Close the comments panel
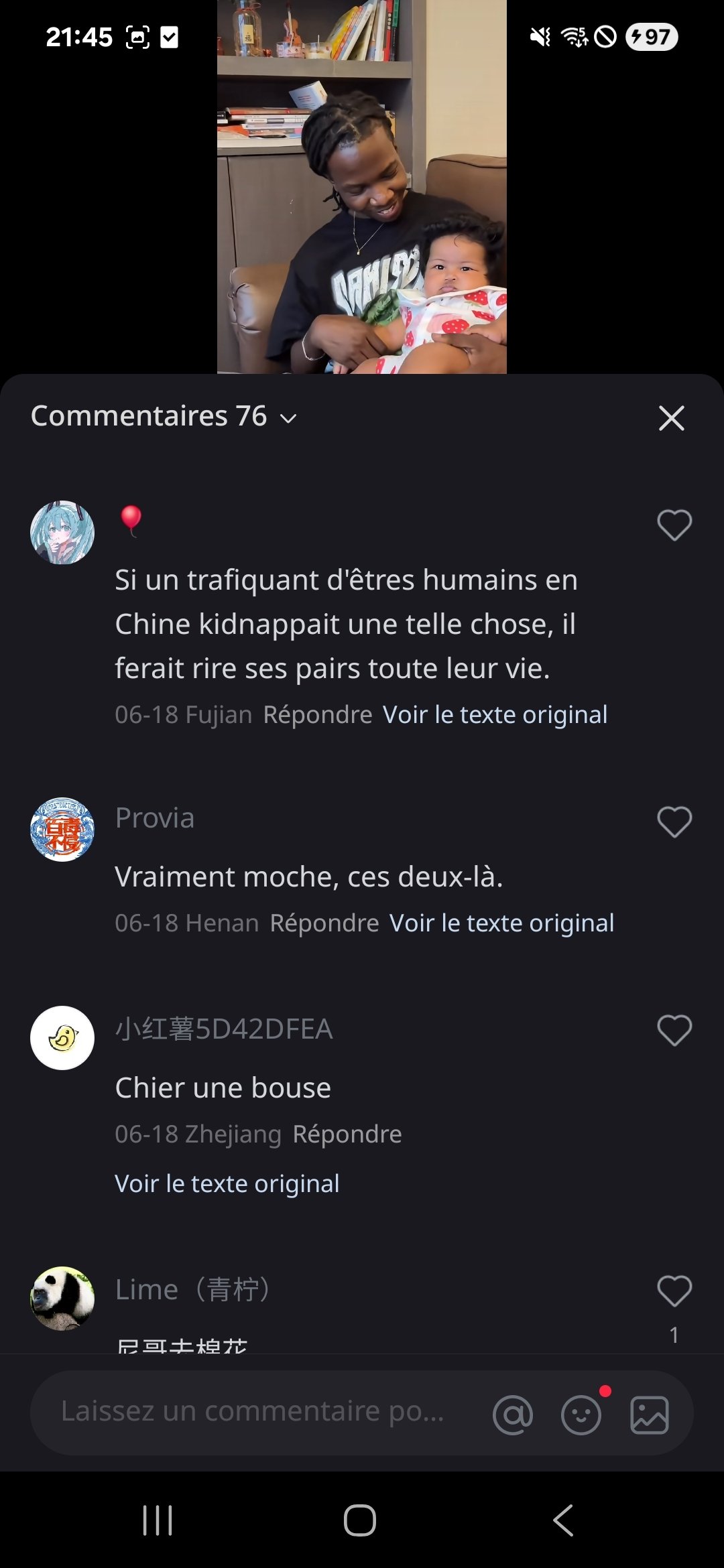Screen dimensions: 724x1568 671,418
